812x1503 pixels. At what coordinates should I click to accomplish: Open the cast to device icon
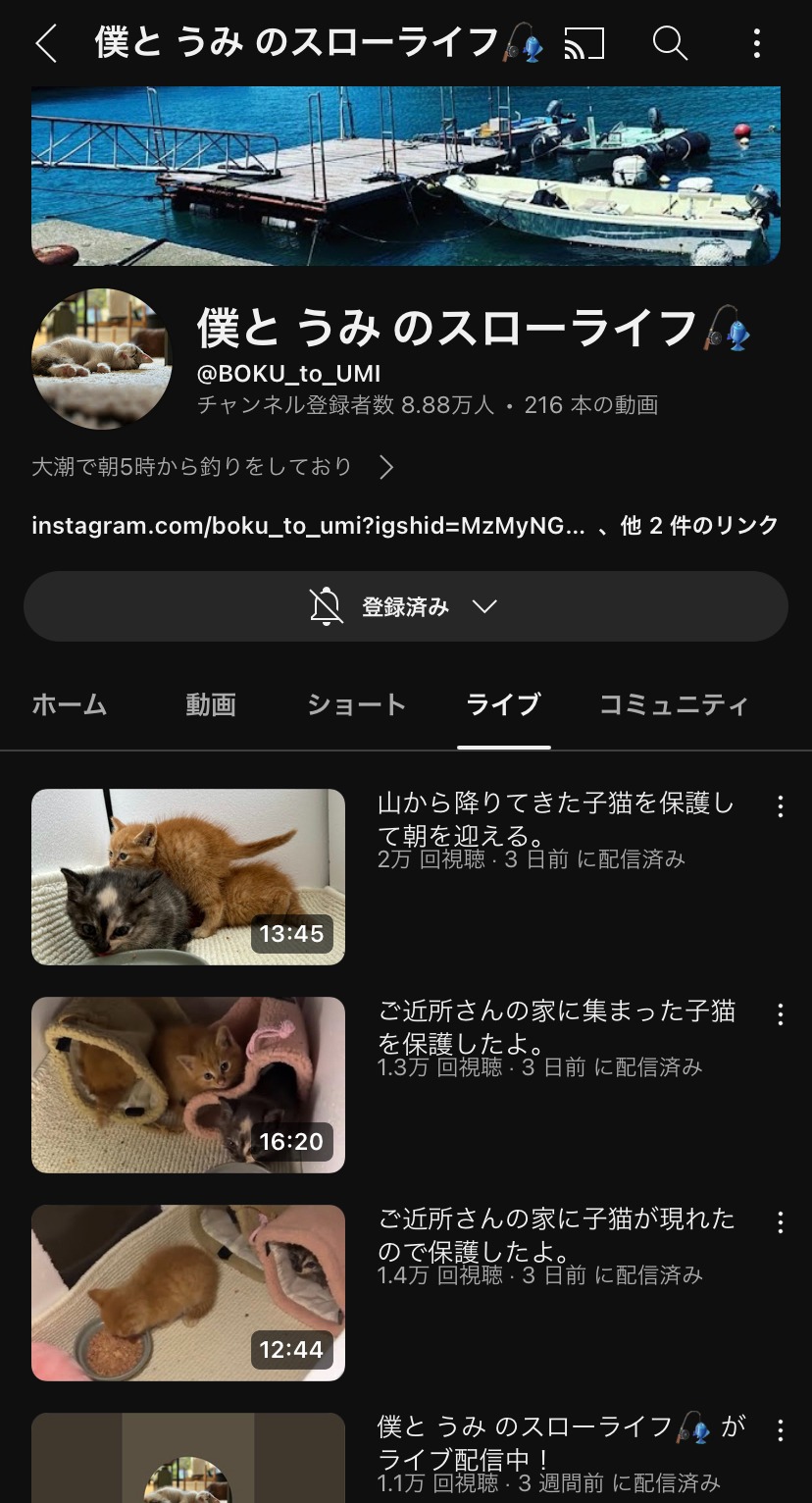584,43
